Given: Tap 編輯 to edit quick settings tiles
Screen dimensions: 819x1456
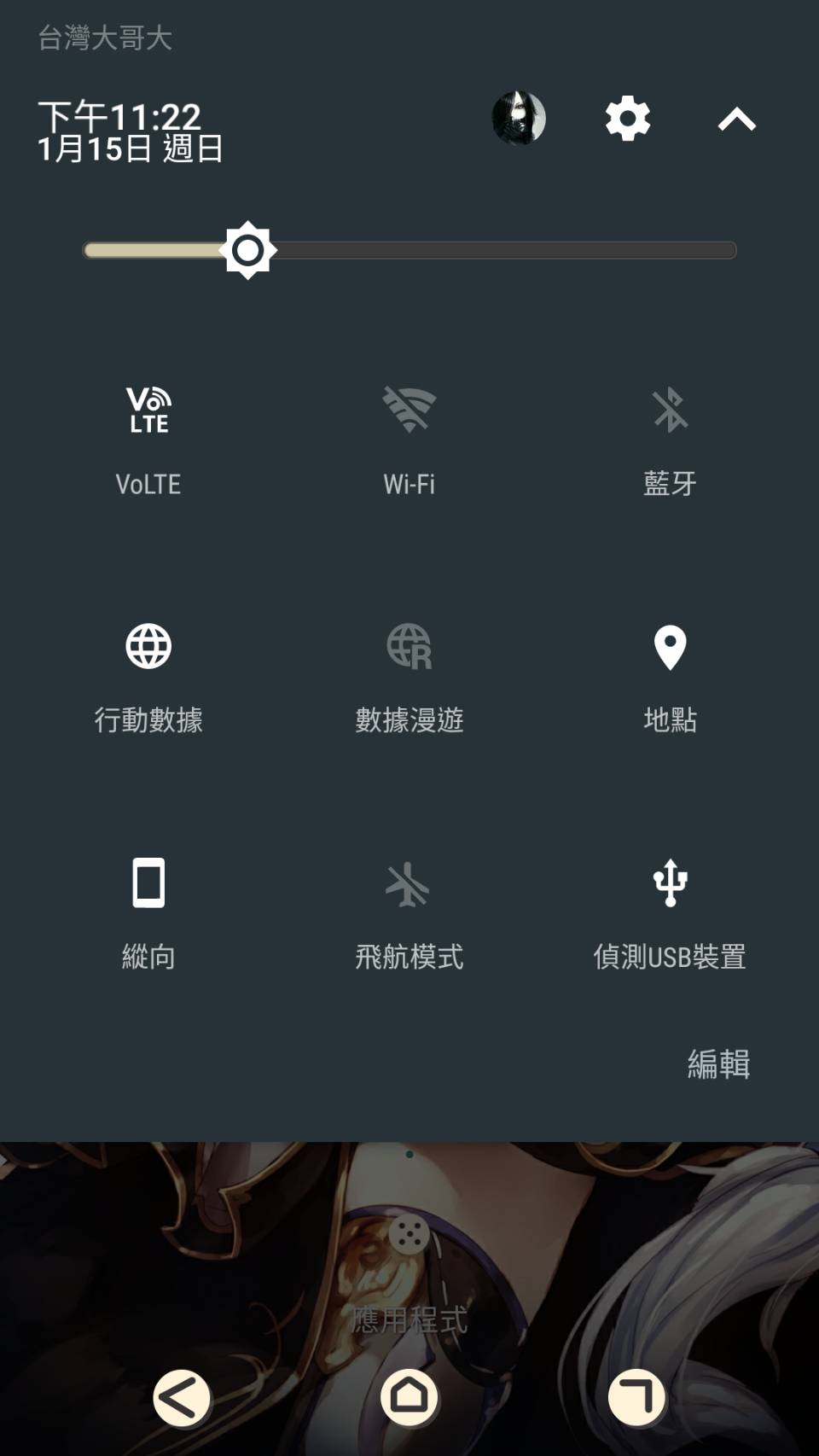Looking at the screenshot, I should tap(718, 1065).
